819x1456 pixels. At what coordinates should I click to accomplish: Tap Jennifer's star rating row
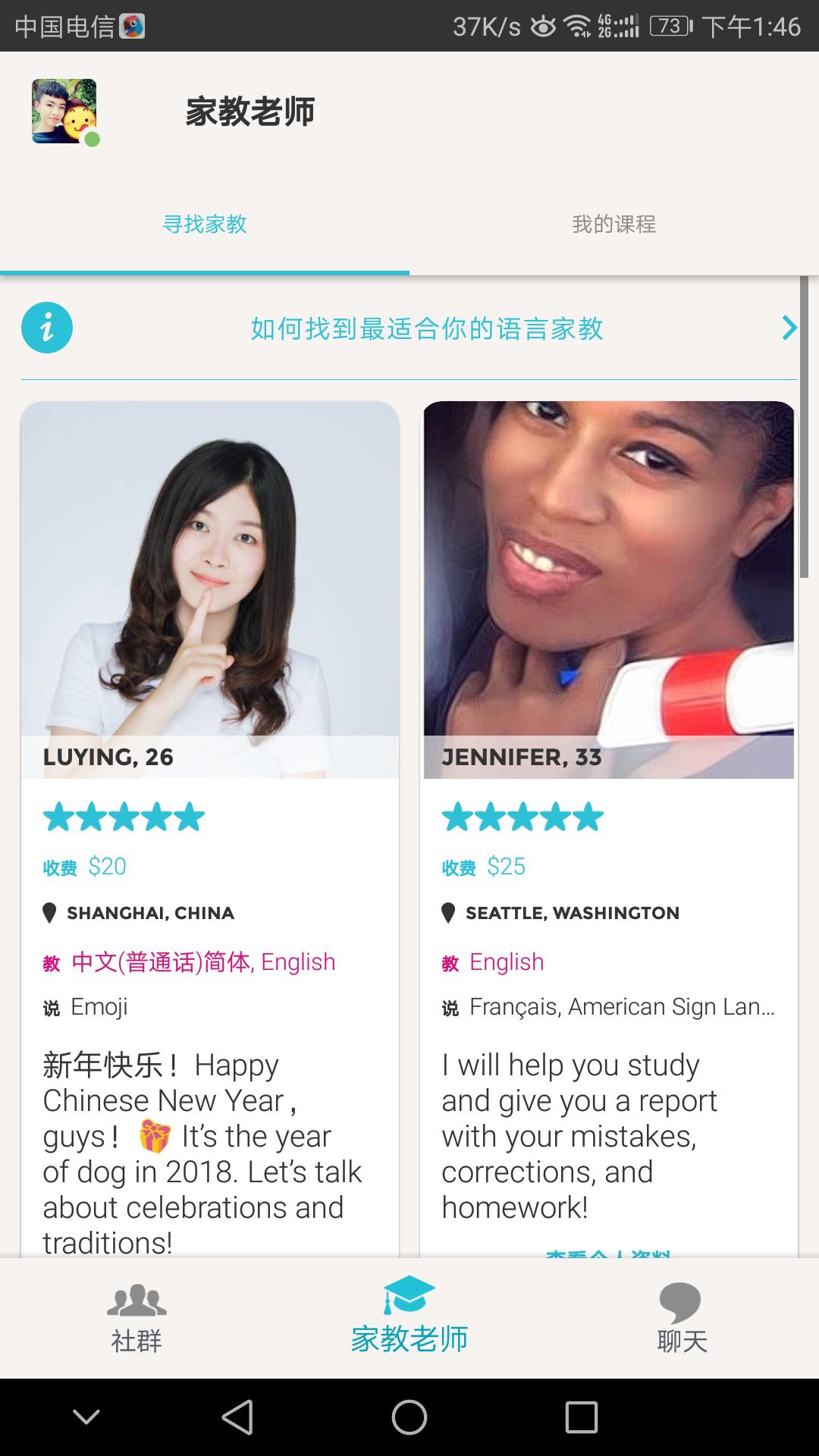click(x=522, y=817)
